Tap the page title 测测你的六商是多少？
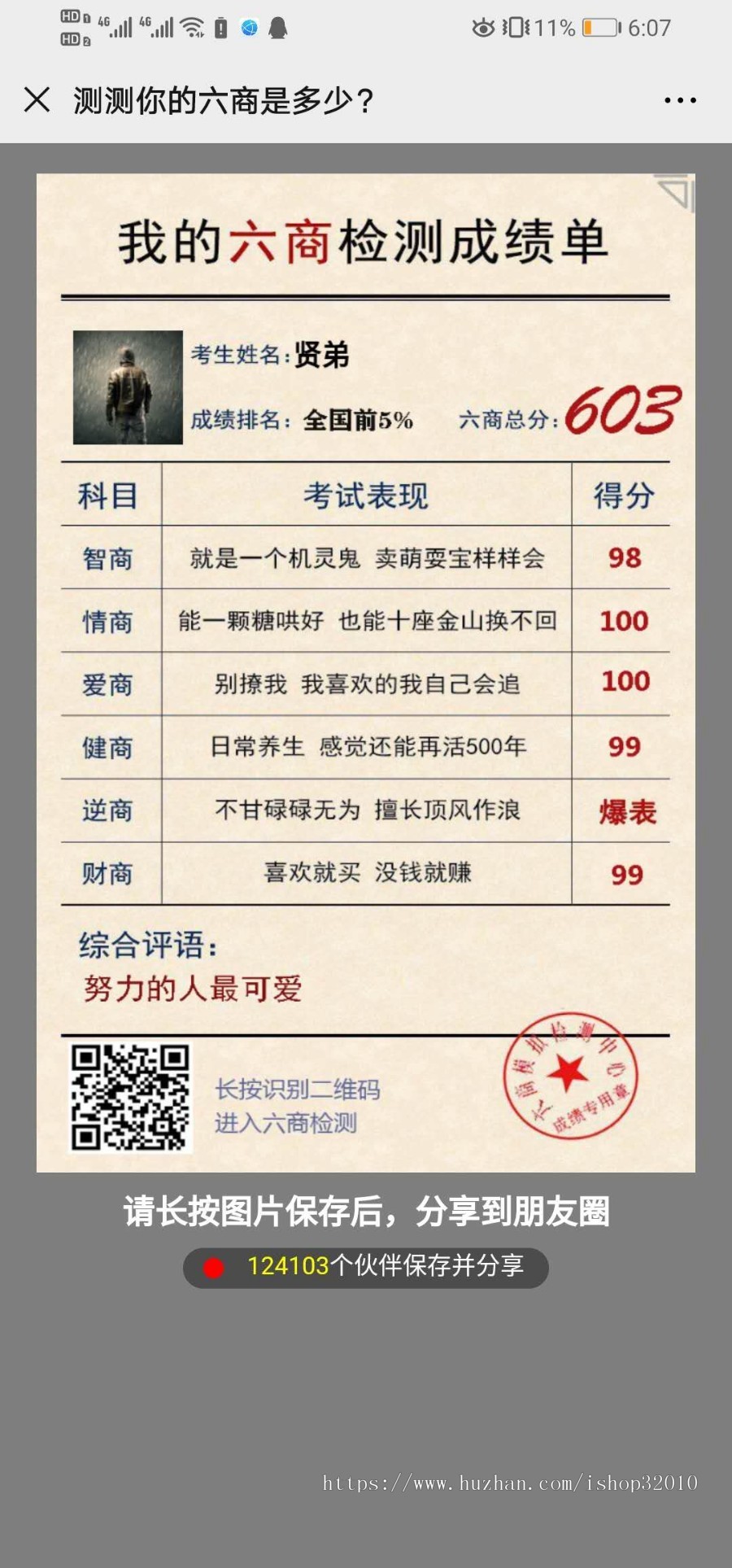The image size is (732, 1568). point(222,99)
